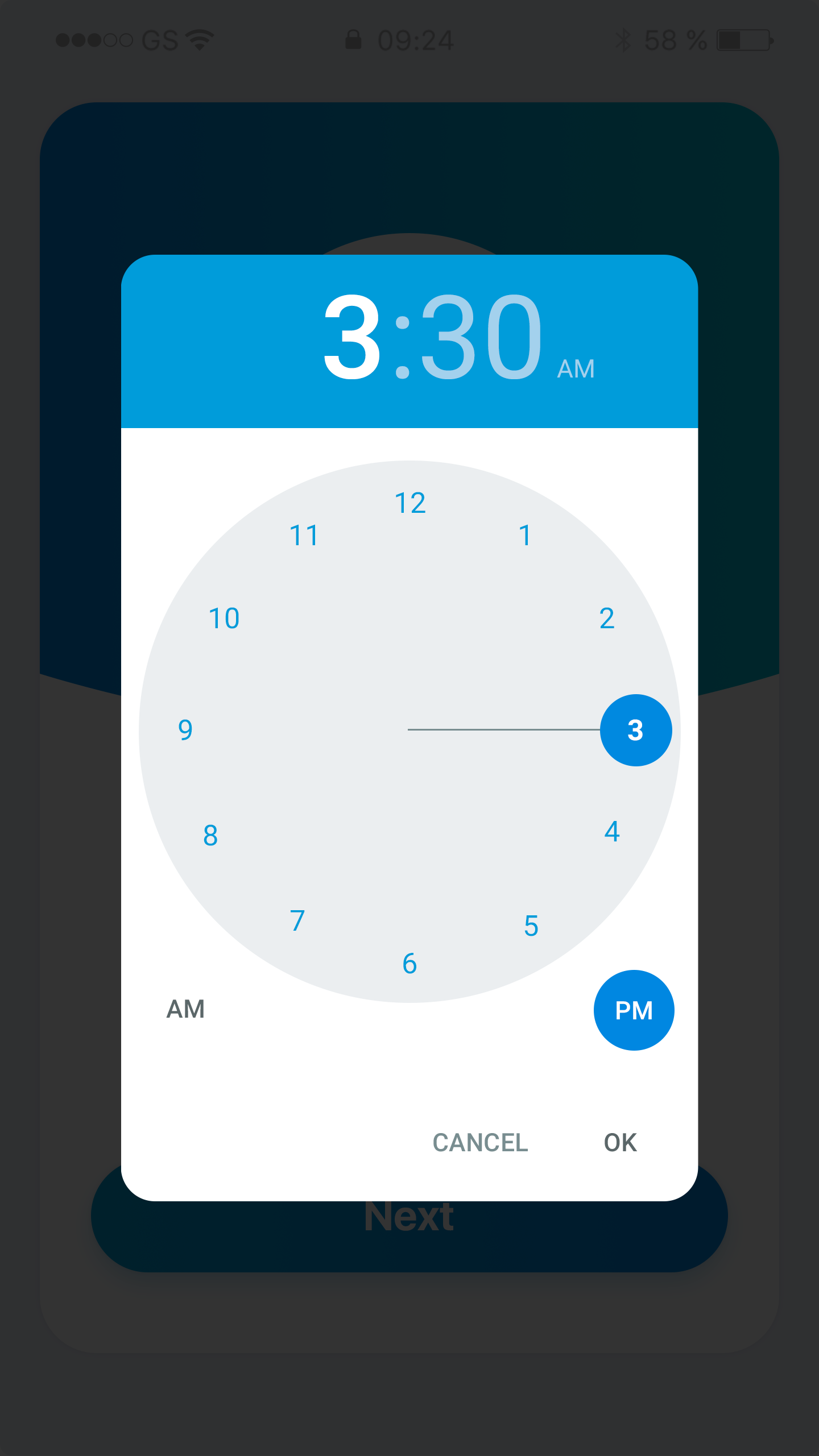Pick hour 7 on the clock
The width and height of the screenshot is (819, 1456).
click(x=297, y=920)
